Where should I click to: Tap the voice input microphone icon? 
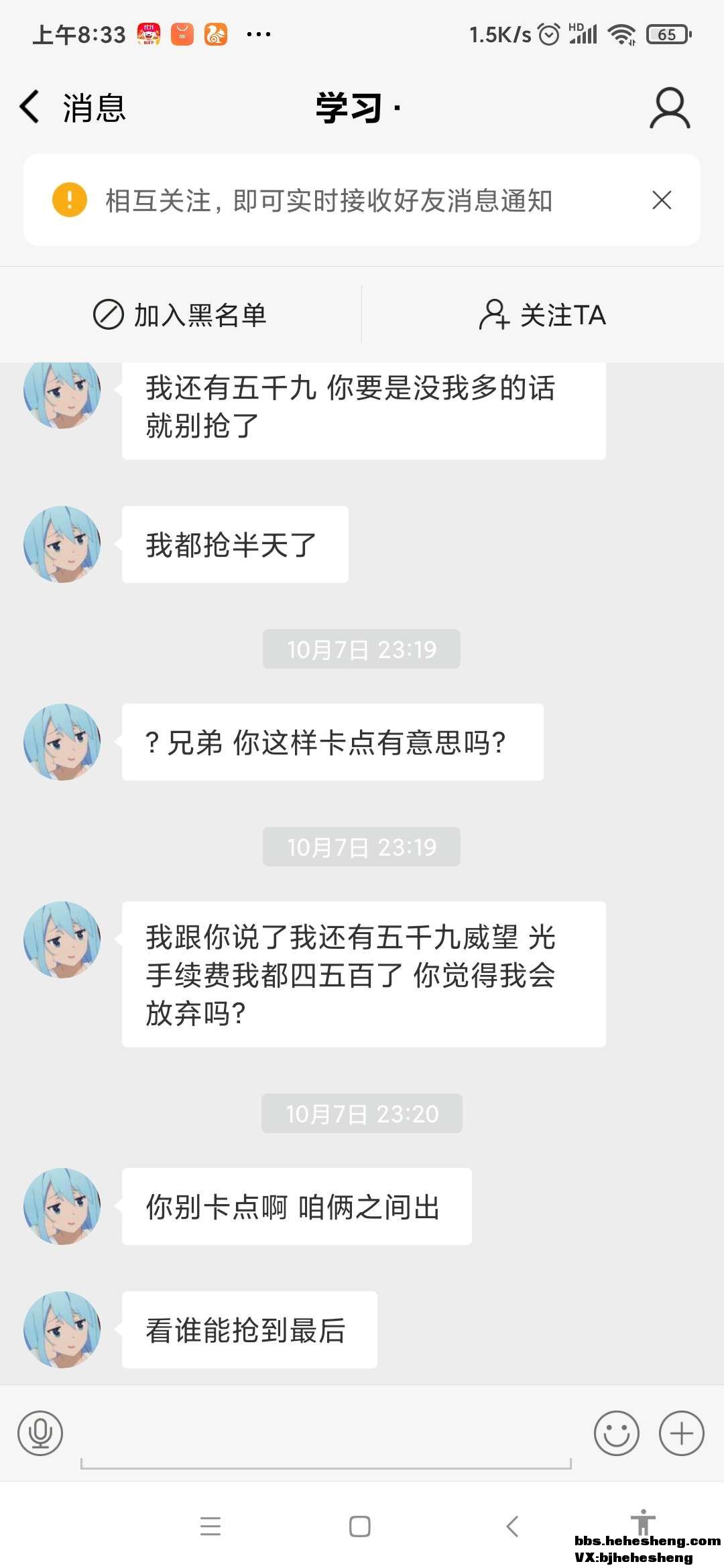point(40,1433)
